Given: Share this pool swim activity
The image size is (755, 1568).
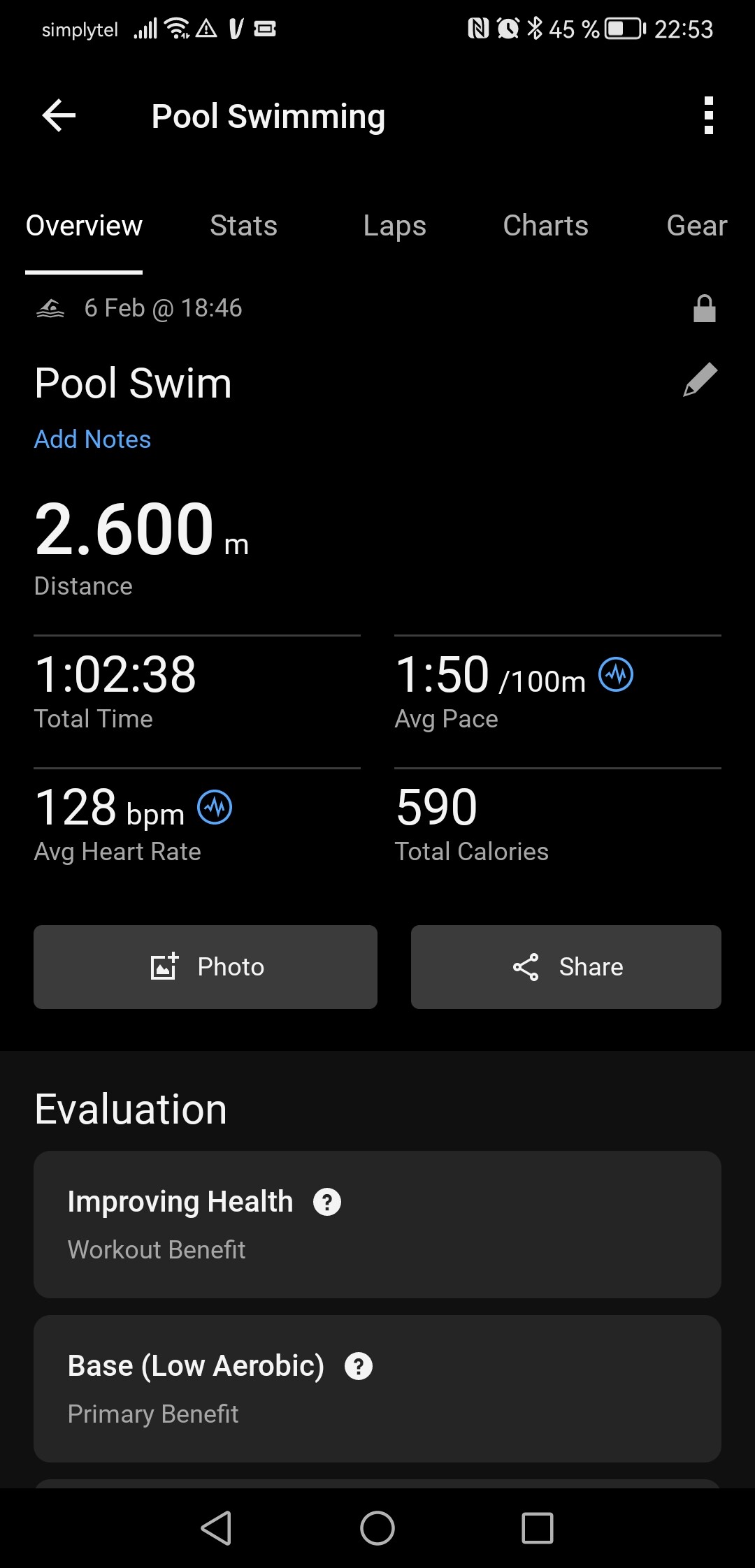Looking at the screenshot, I should click(x=566, y=967).
